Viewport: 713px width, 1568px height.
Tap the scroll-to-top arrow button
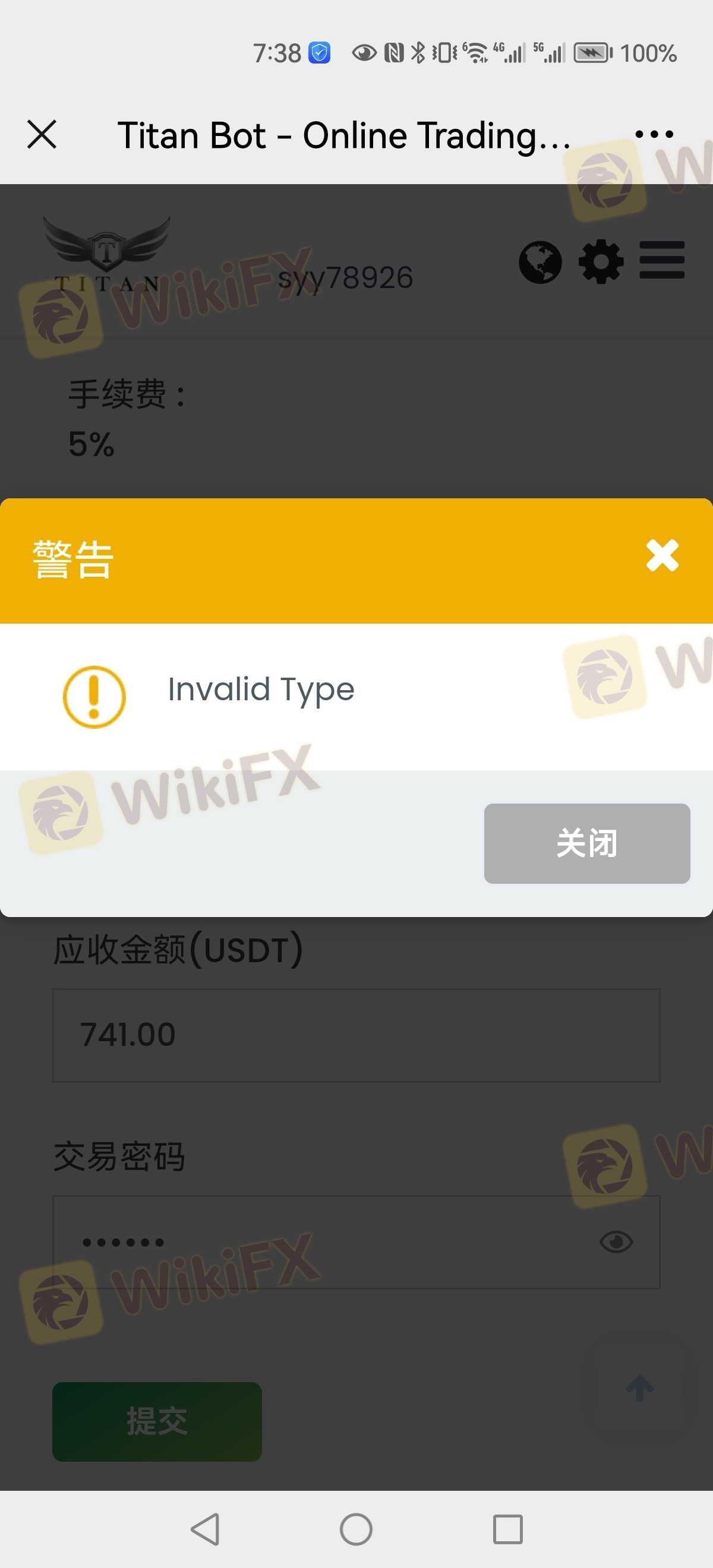[x=640, y=1389]
